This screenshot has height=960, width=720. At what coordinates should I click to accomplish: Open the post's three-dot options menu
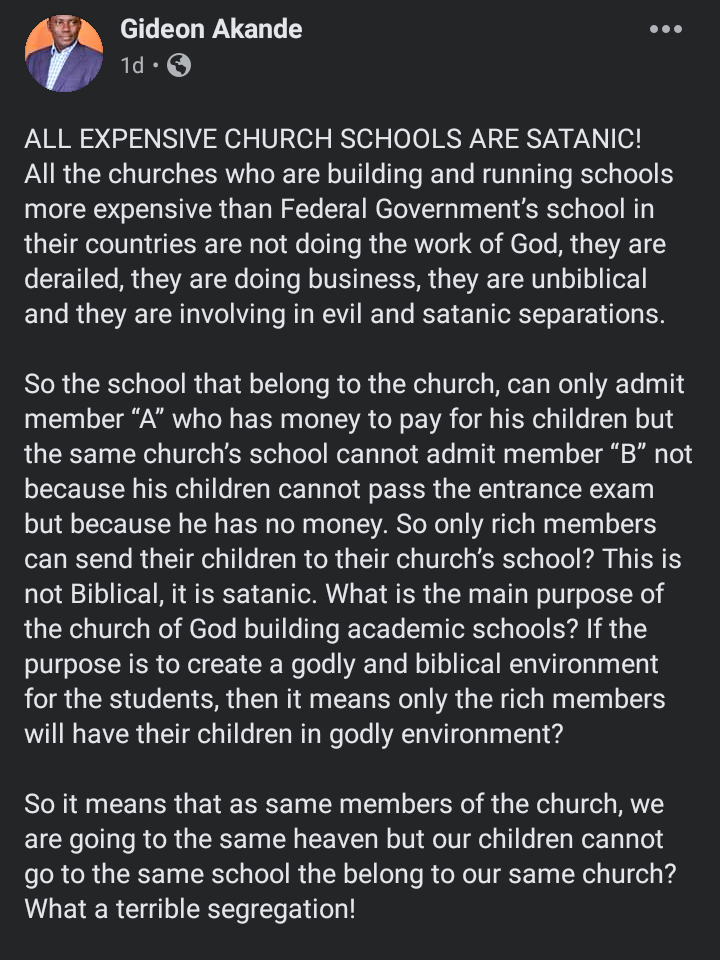point(665,30)
